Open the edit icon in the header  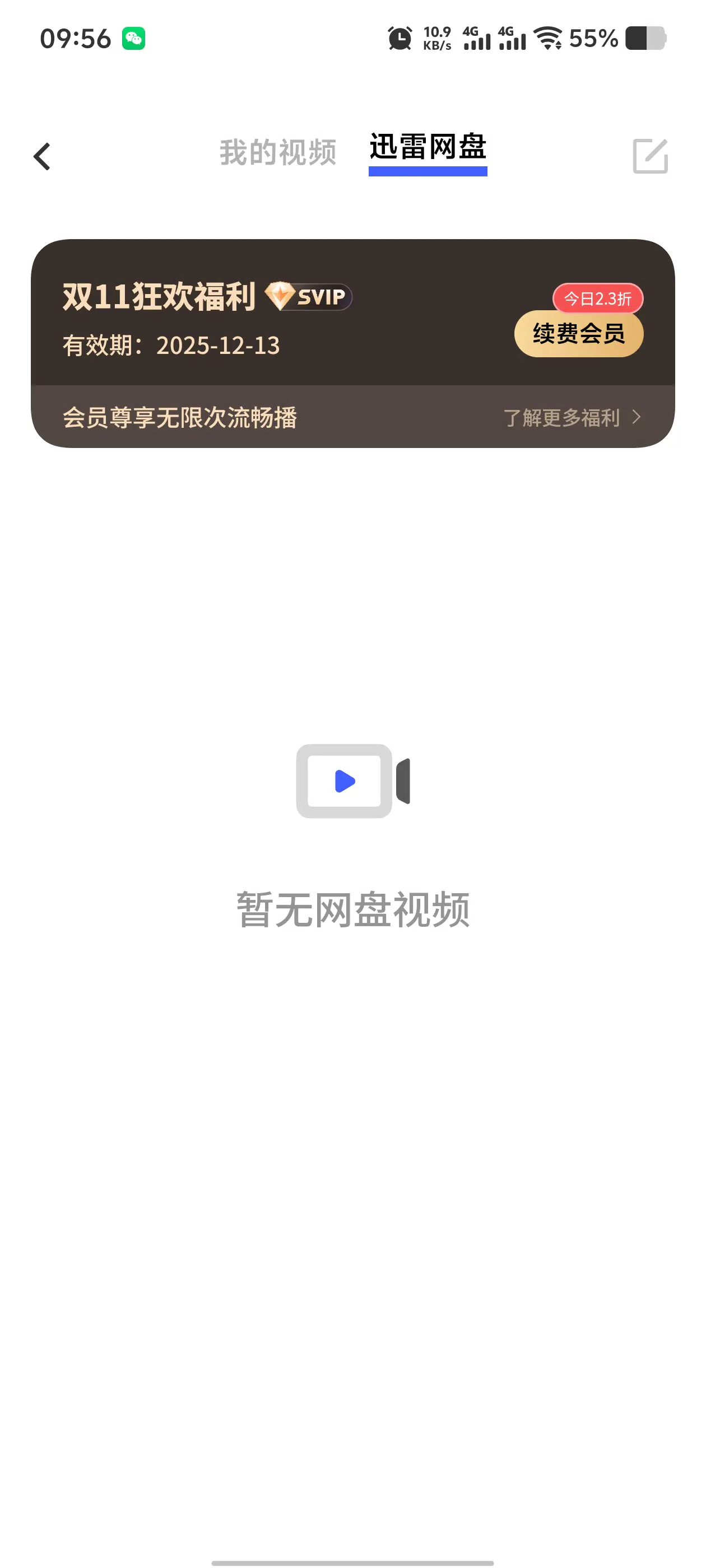pyautogui.click(x=650, y=156)
